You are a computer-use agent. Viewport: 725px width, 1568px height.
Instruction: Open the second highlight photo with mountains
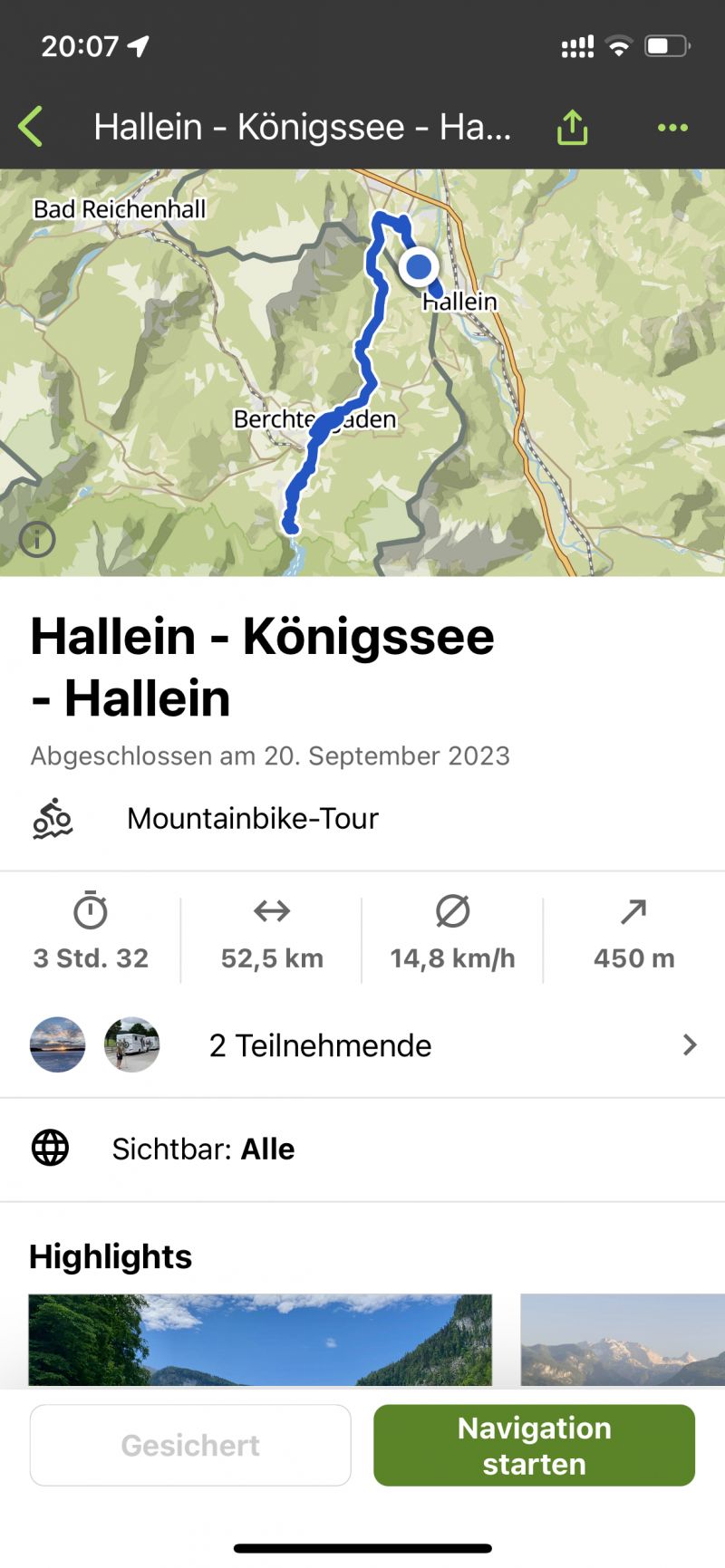622,1341
